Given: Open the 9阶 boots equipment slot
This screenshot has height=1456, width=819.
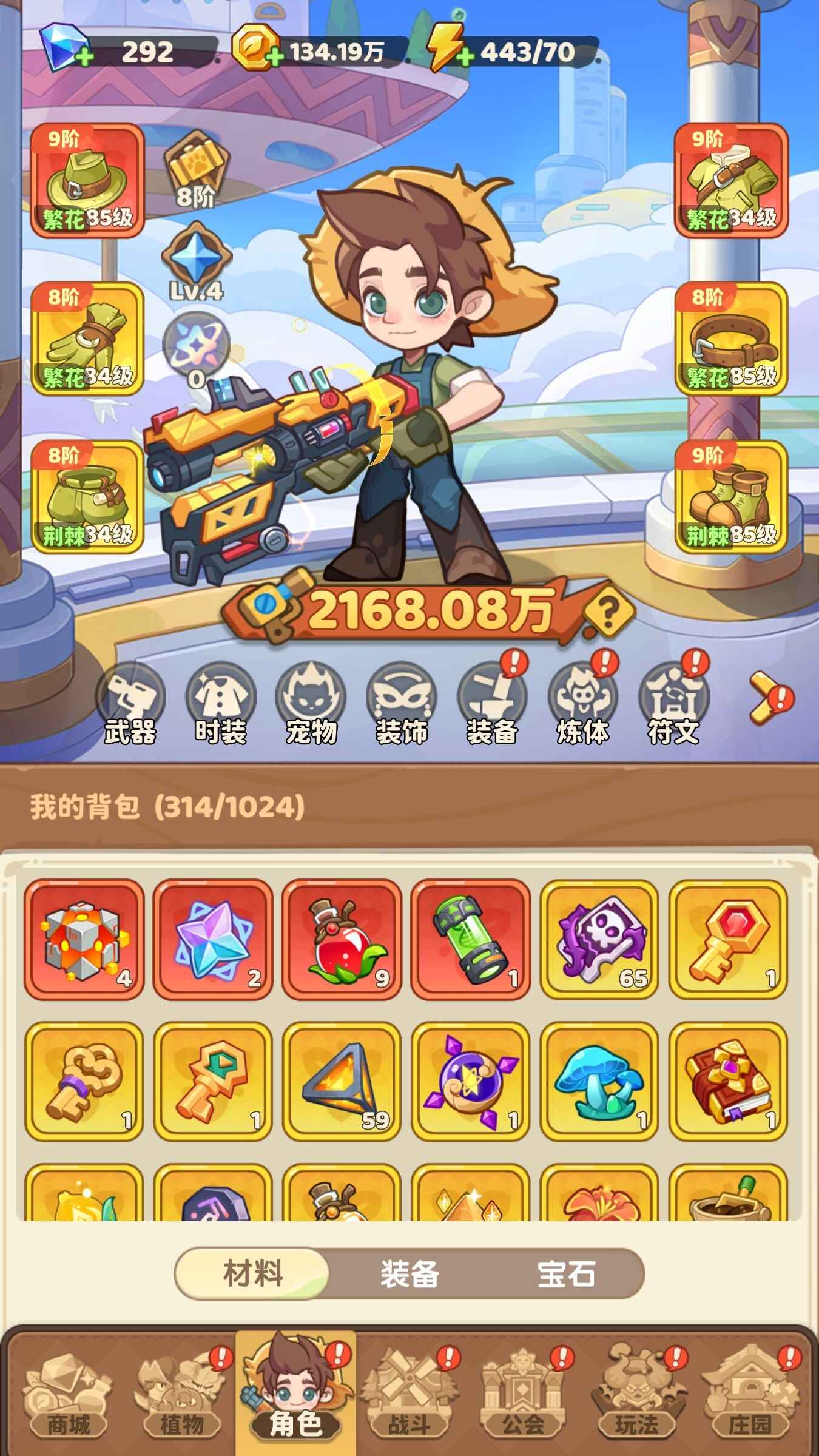Looking at the screenshot, I should coord(731,497).
